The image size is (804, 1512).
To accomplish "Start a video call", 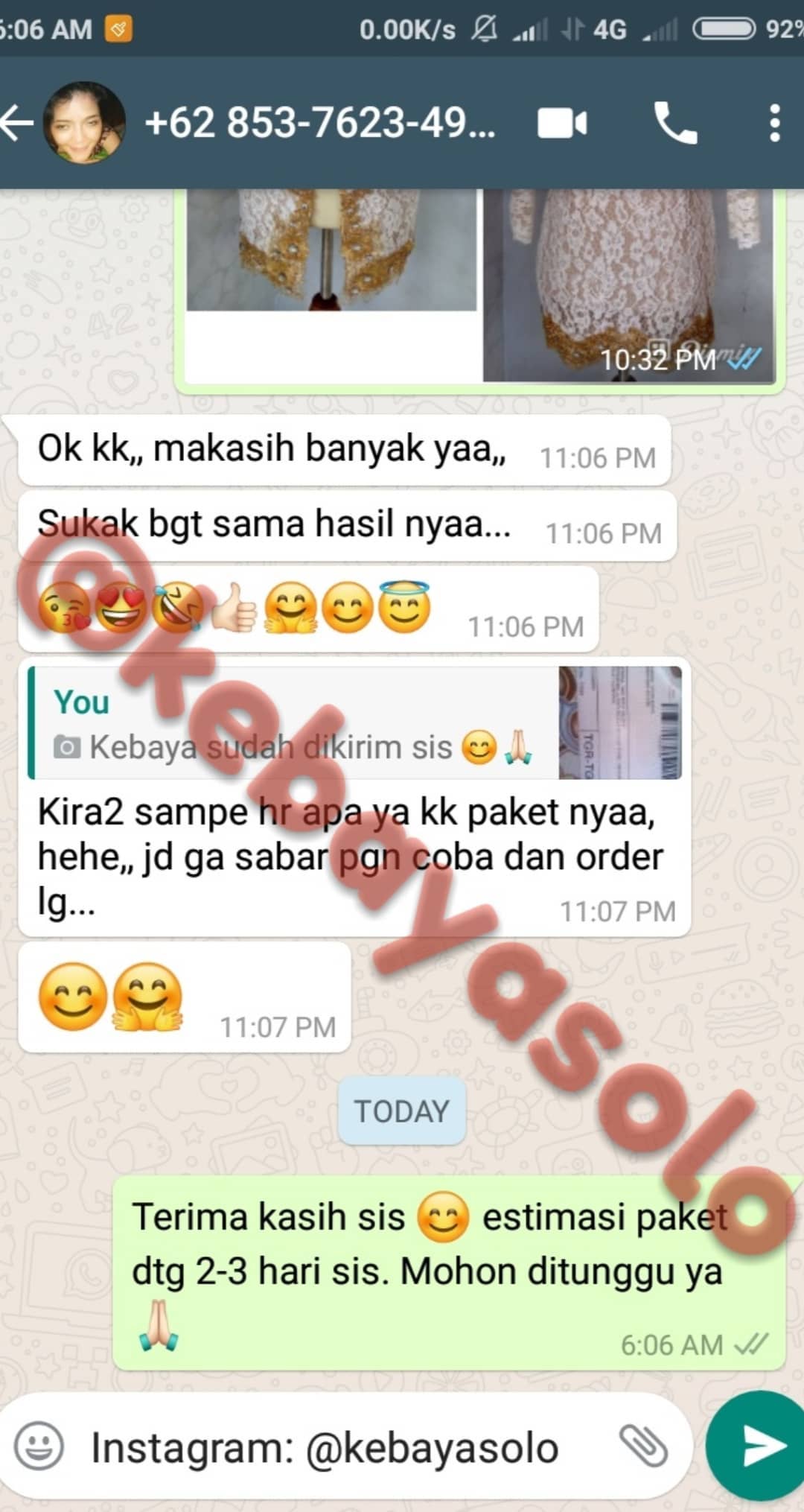I will (x=562, y=123).
